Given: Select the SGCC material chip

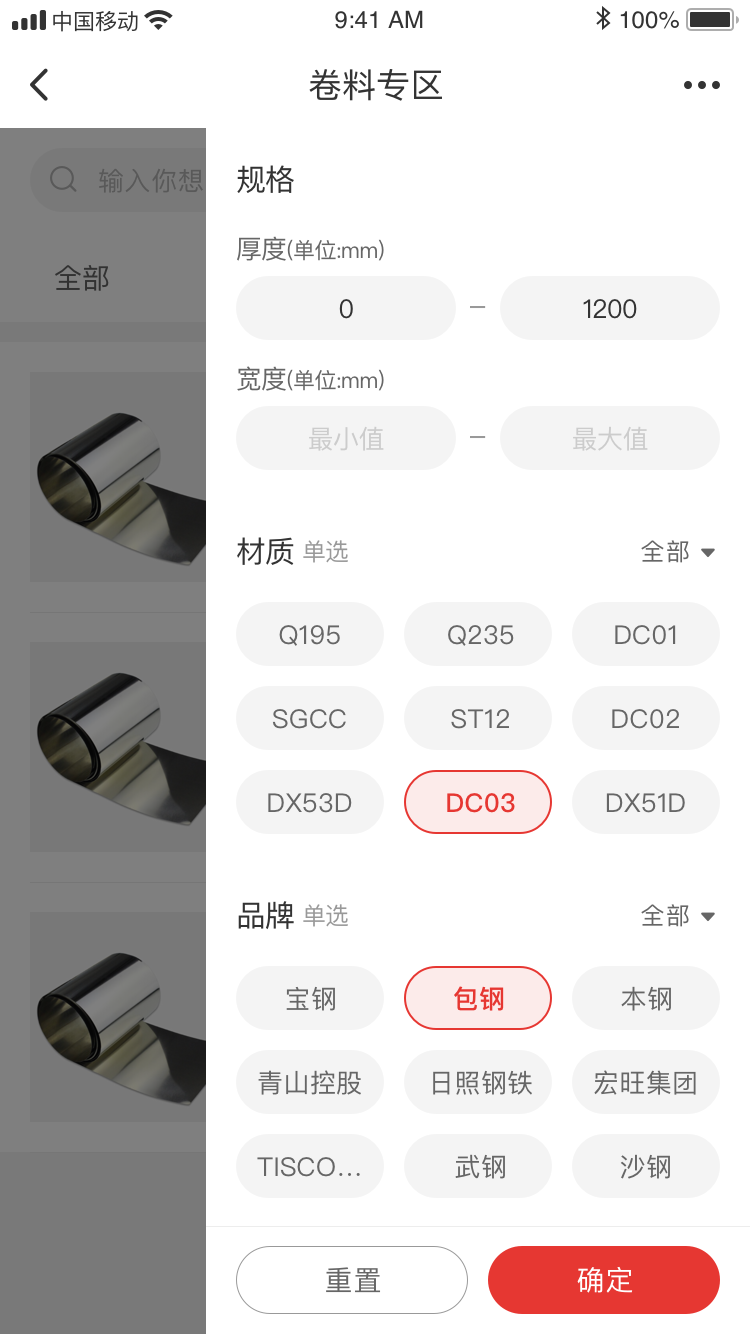Looking at the screenshot, I should 310,718.
